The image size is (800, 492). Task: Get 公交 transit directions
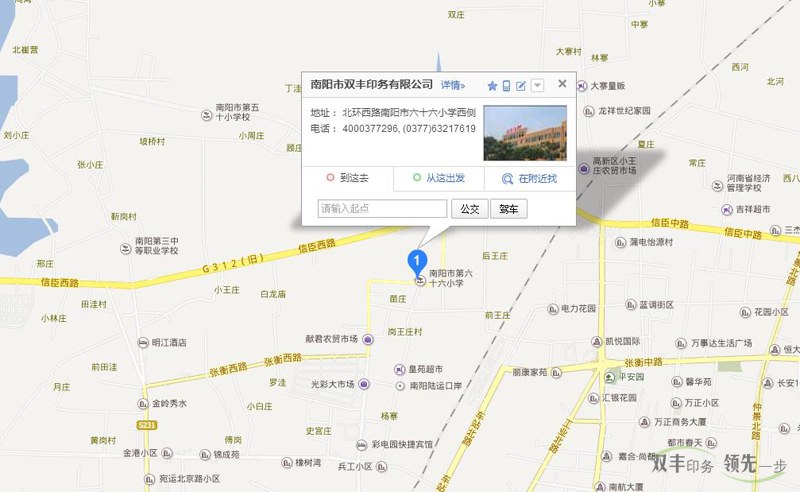coord(469,209)
